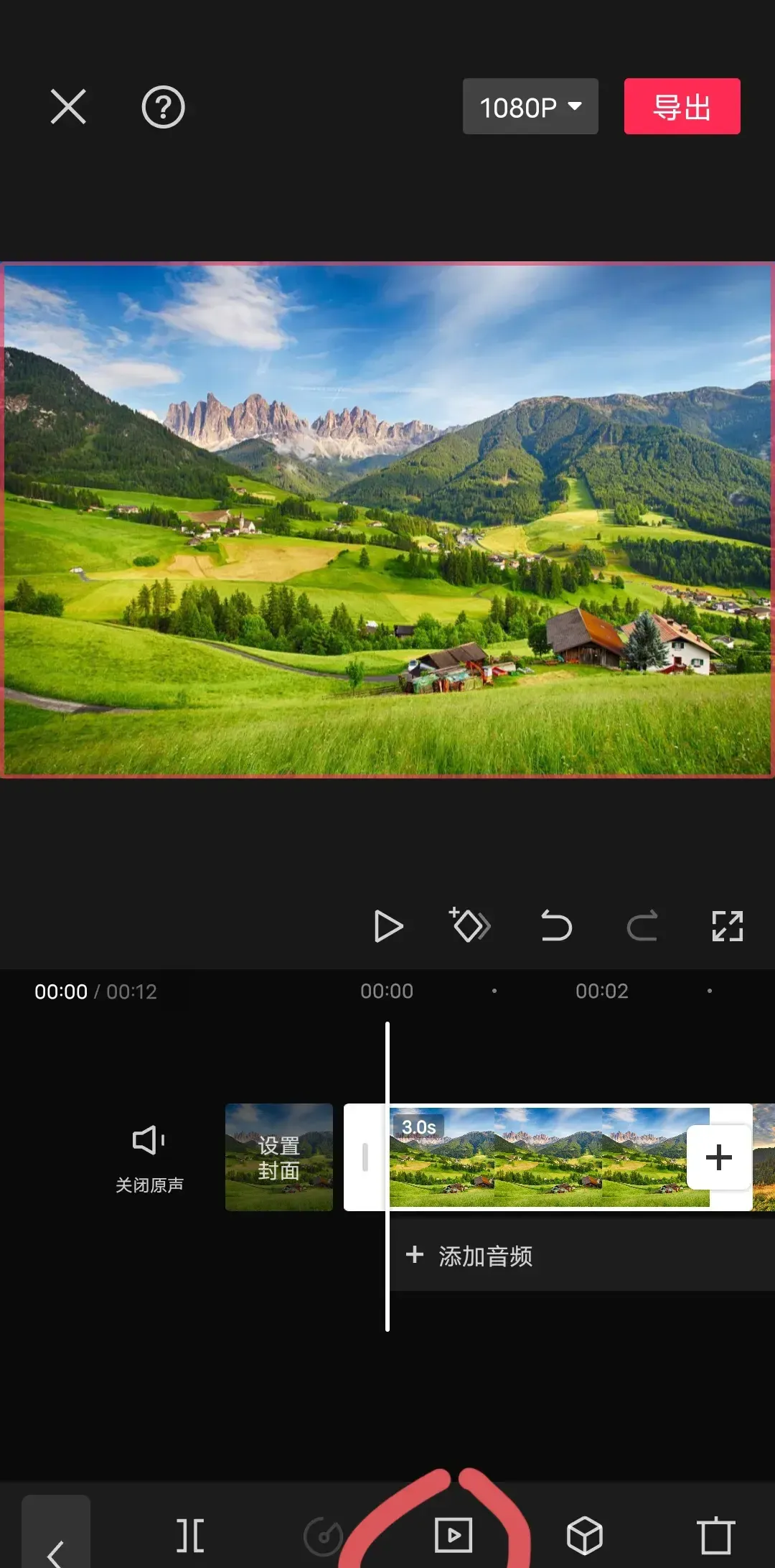Redo the last undone edit
Viewport: 775px width, 1568px height.
pyautogui.click(x=642, y=925)
